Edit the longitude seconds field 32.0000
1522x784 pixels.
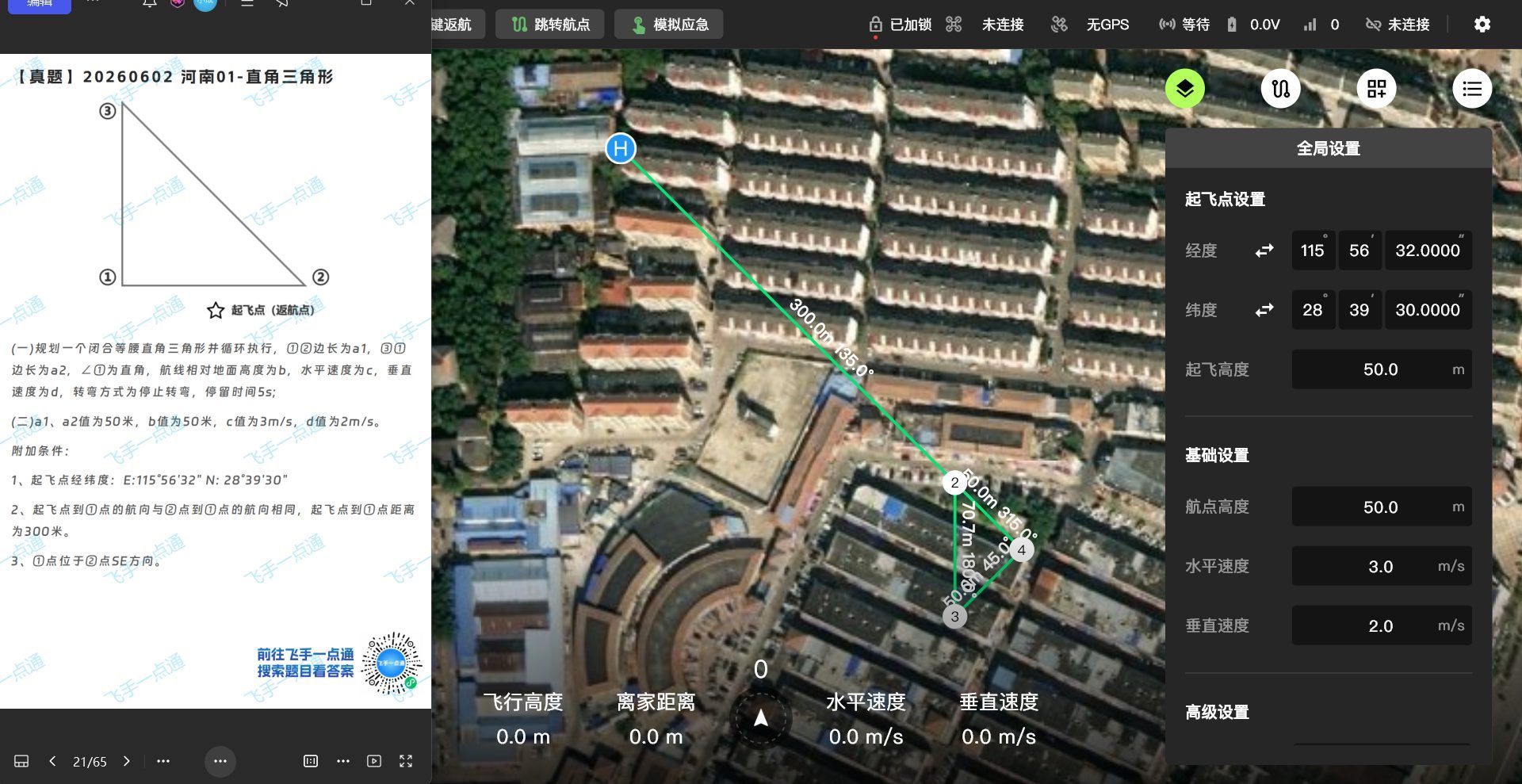click(x=1428, y=250)
